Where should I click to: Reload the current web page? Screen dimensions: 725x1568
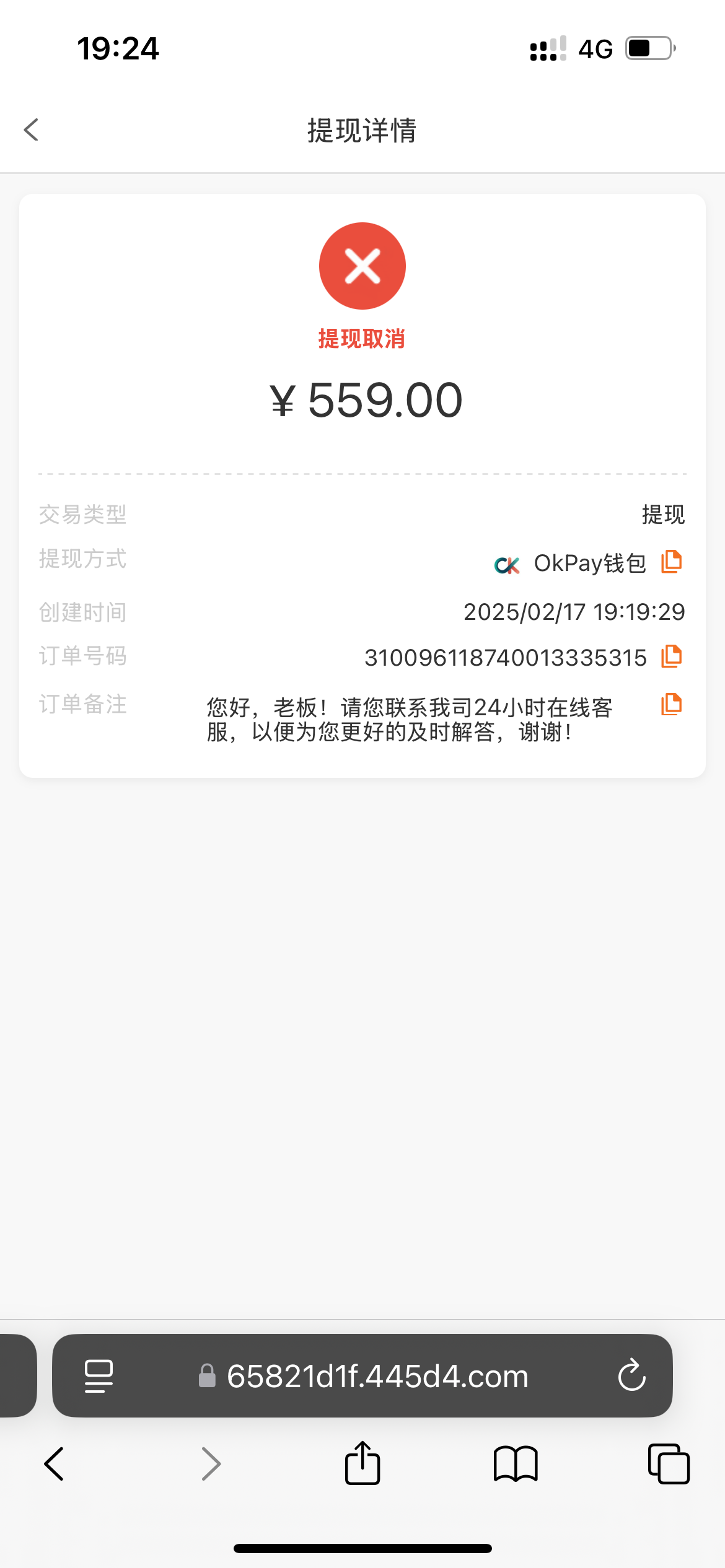tap(631, 1376)
